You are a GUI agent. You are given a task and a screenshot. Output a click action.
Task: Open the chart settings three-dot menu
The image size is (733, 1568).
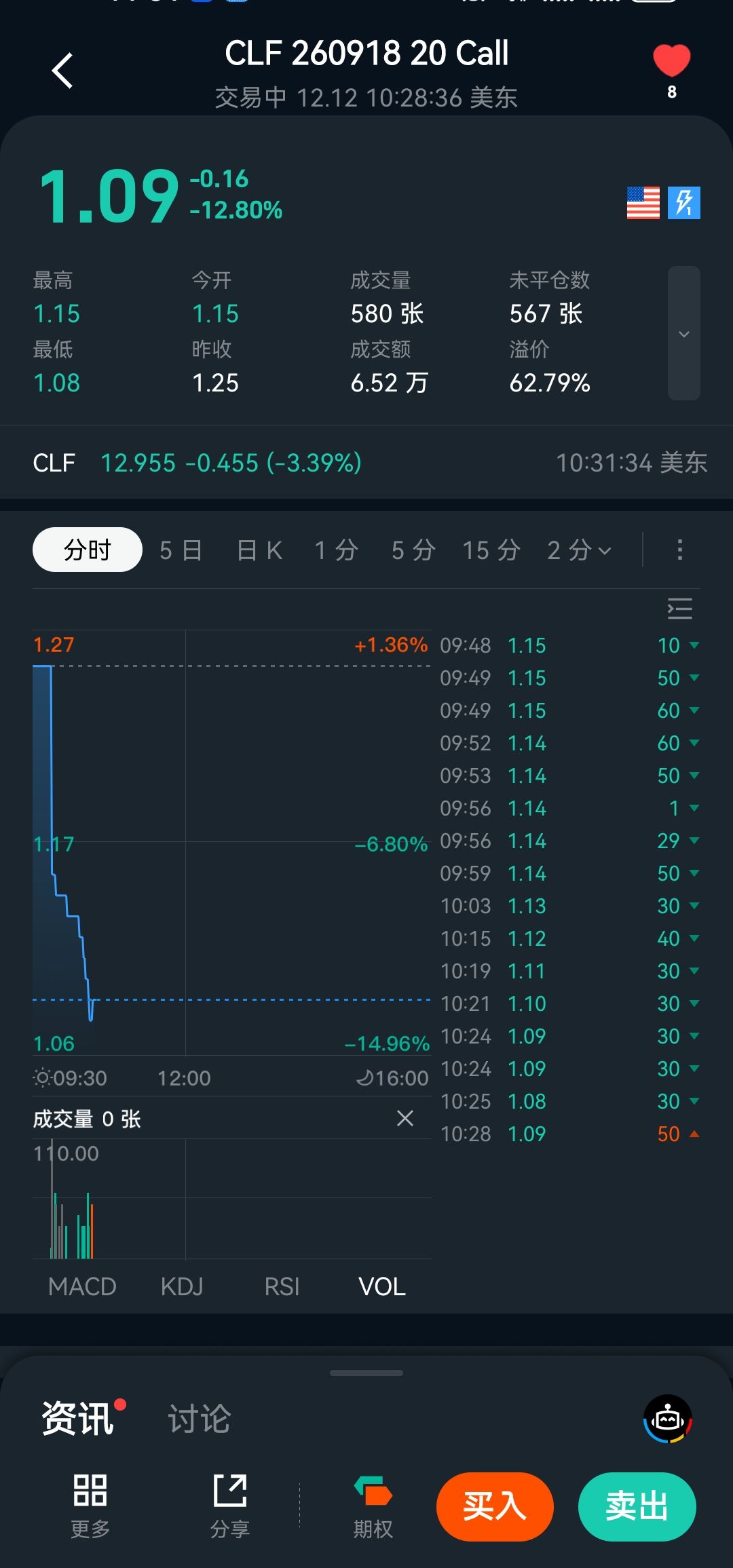click(x=679, y=550)
